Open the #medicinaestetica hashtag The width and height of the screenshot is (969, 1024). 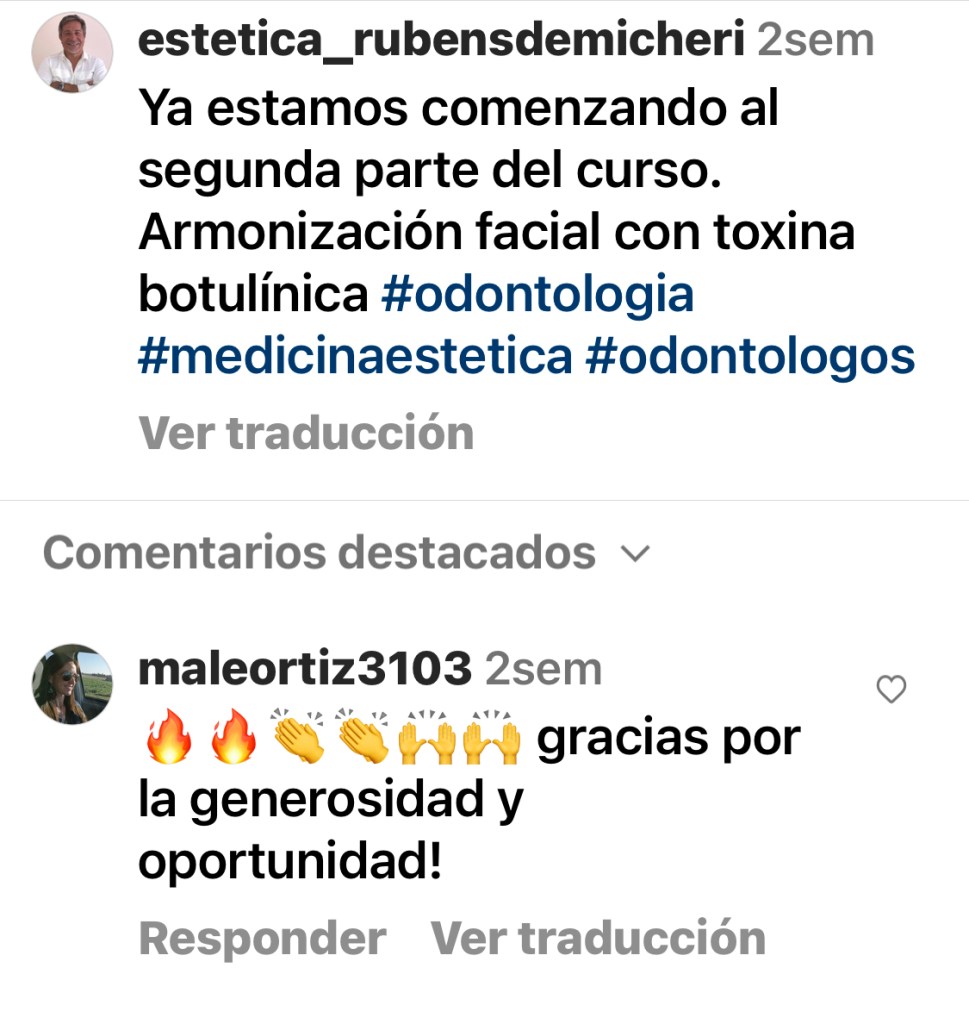coord(355,357)
